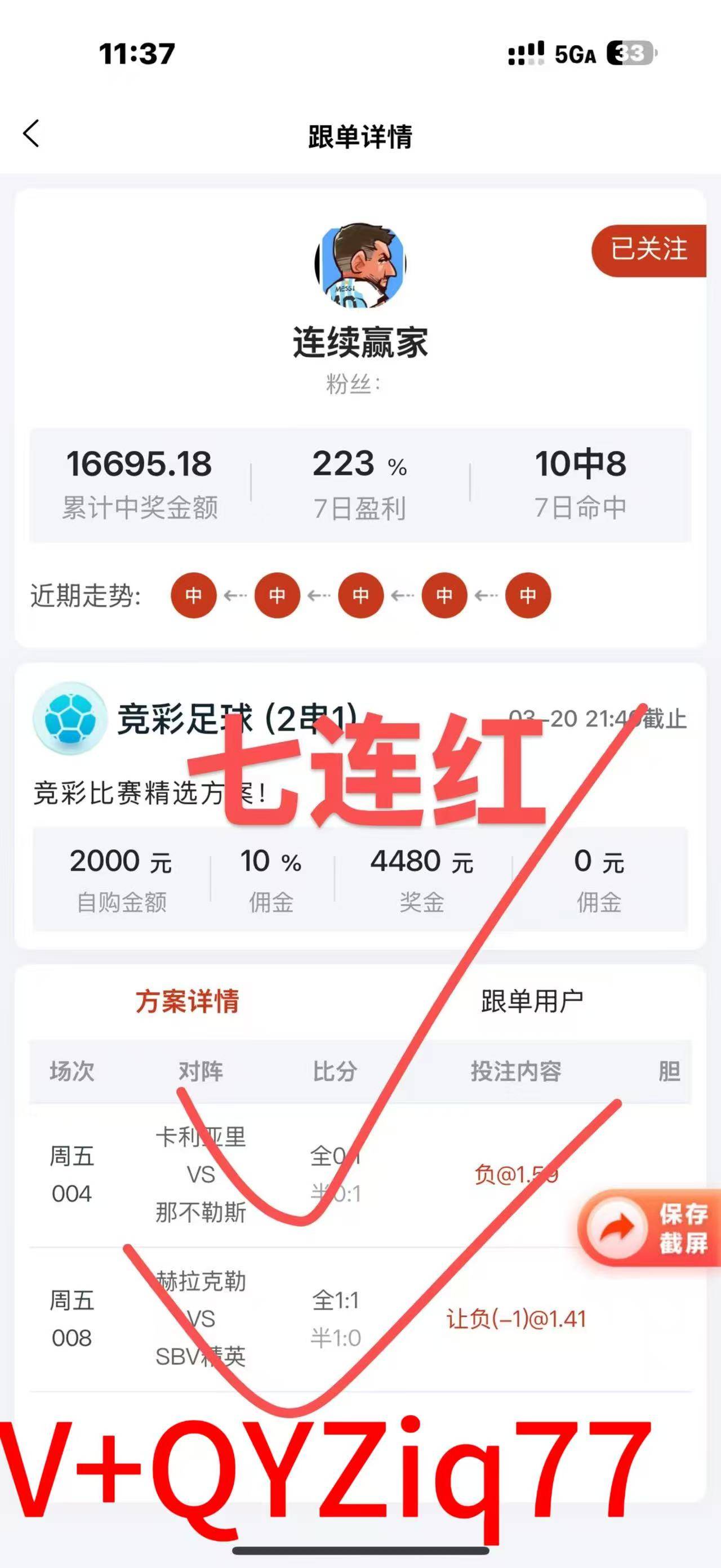Tap the cellular signal bars in status bar

point(527,54)
